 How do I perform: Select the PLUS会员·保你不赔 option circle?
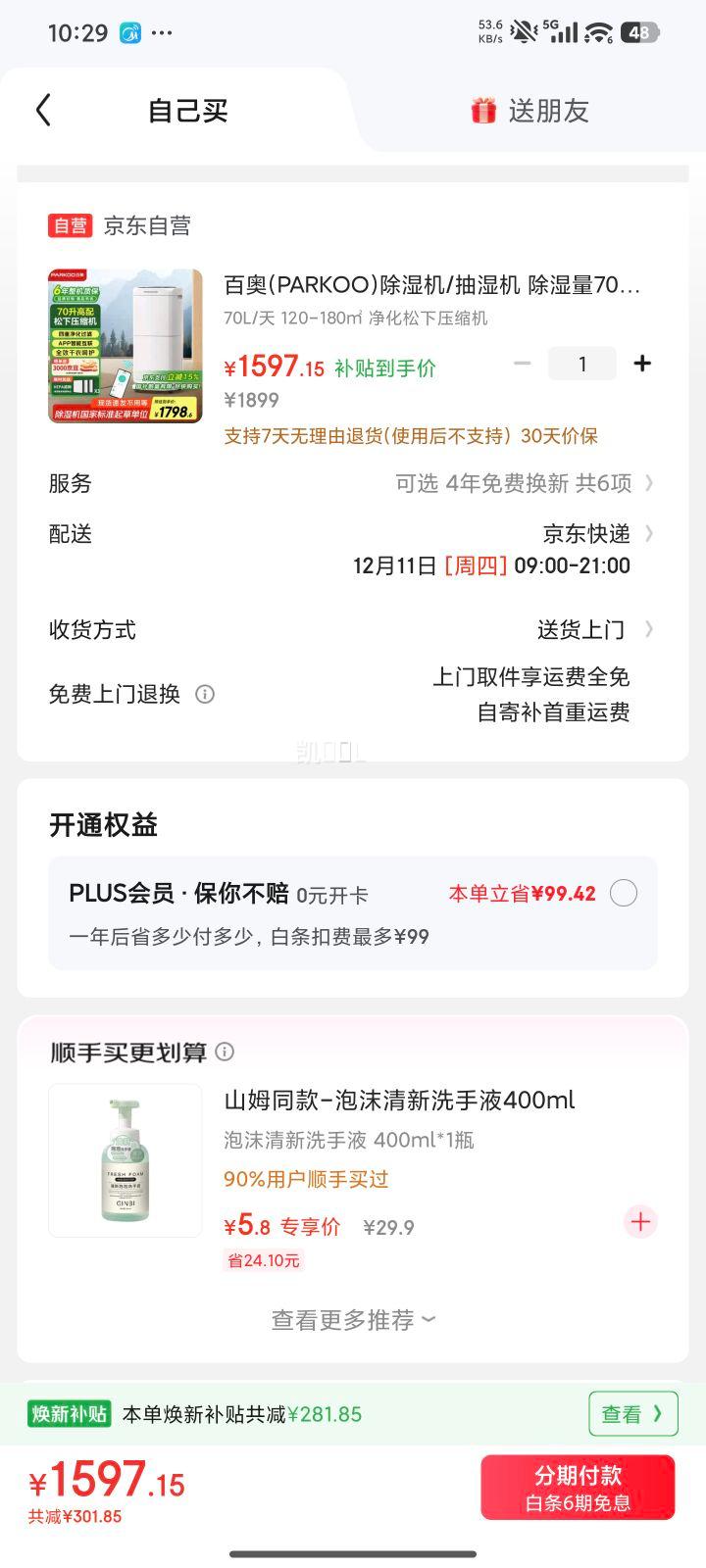623,893
